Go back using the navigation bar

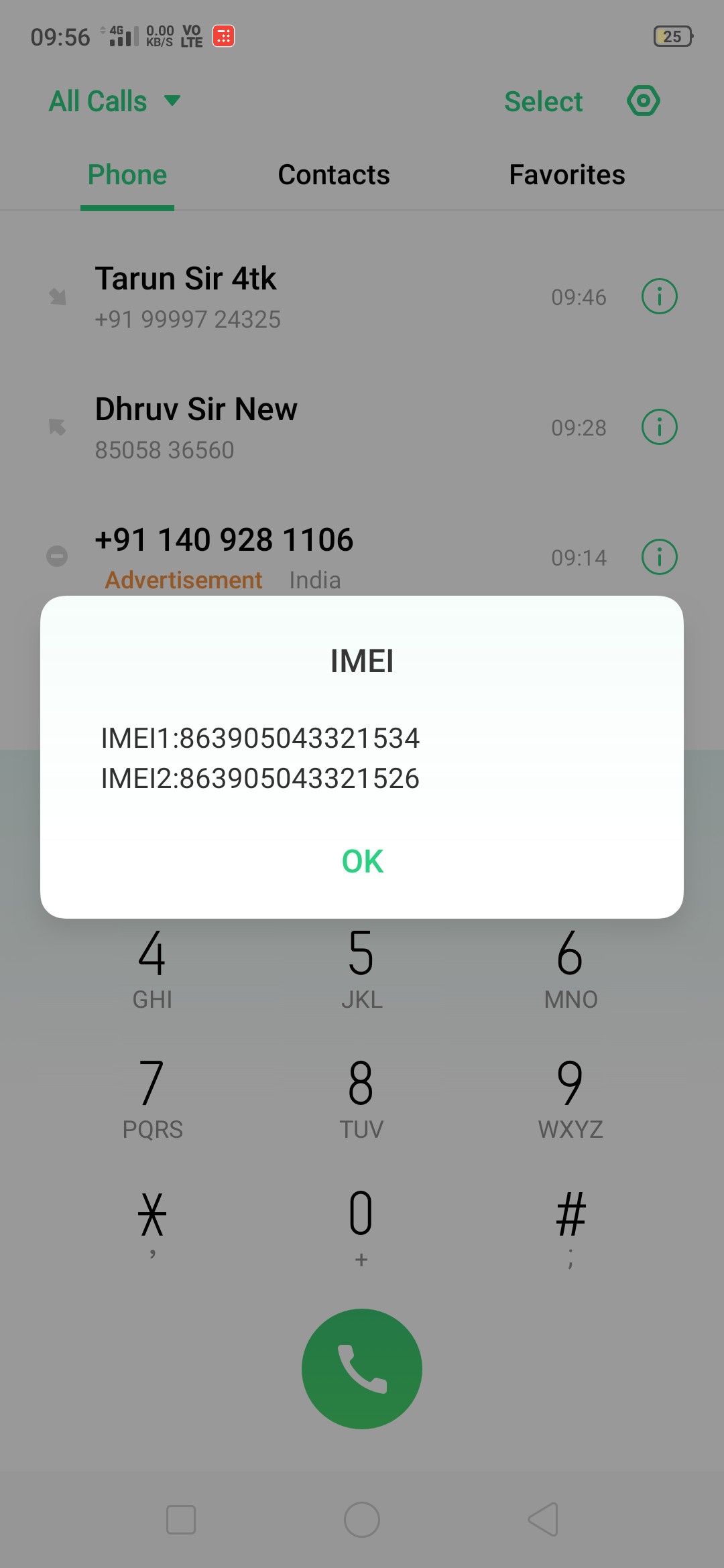coord(543,1519)
